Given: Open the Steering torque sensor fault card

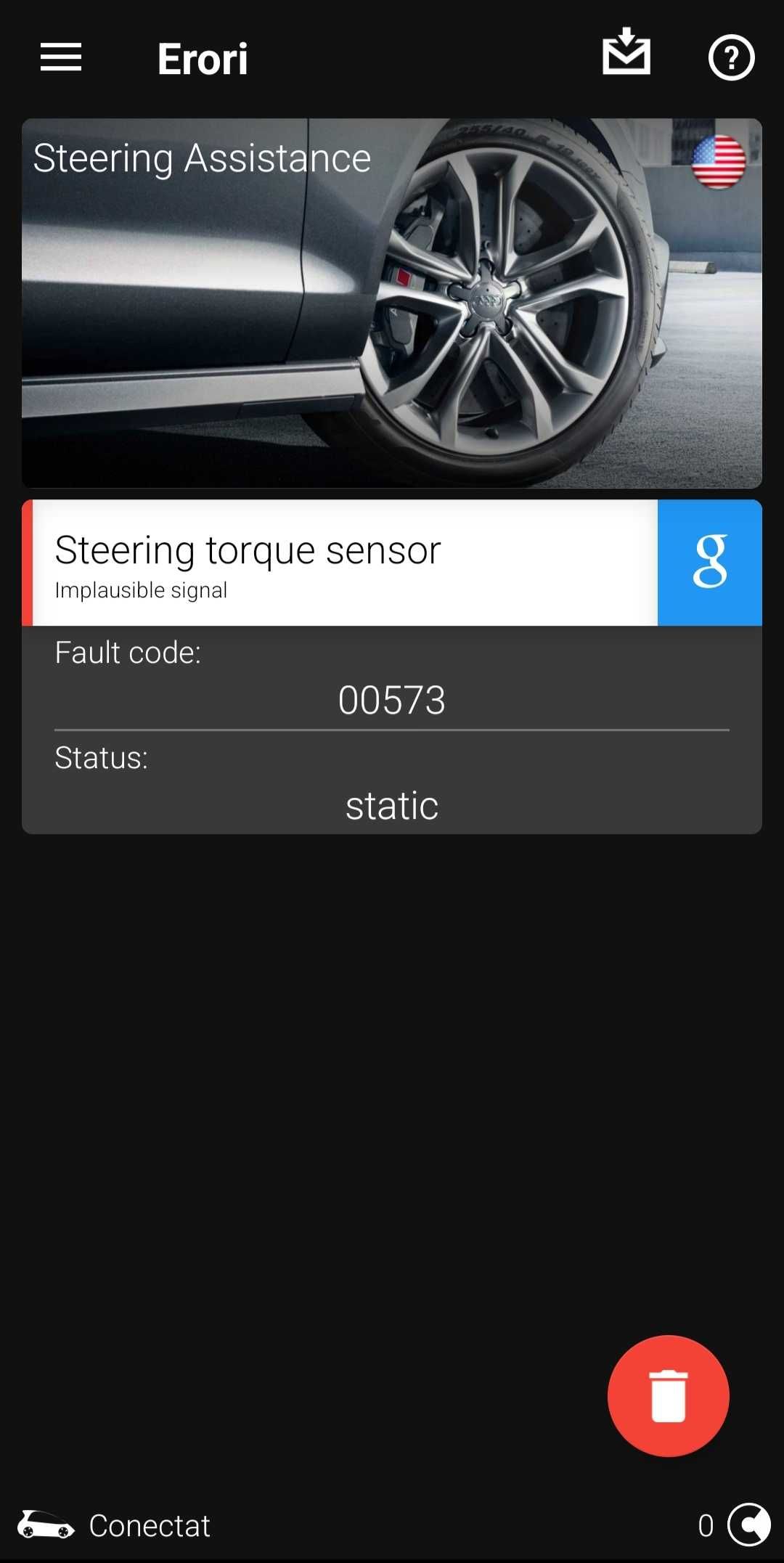Looking at the screenshot, I should point(341,563).
